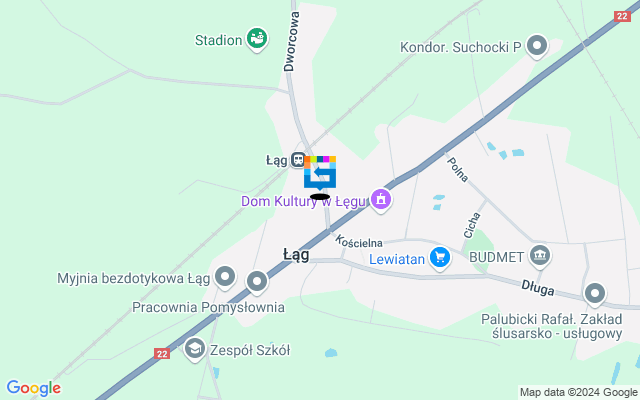The width and height of the screenshot is (640, 400).
Task: Select the Łąg train station icon
Action: point(298,159)
